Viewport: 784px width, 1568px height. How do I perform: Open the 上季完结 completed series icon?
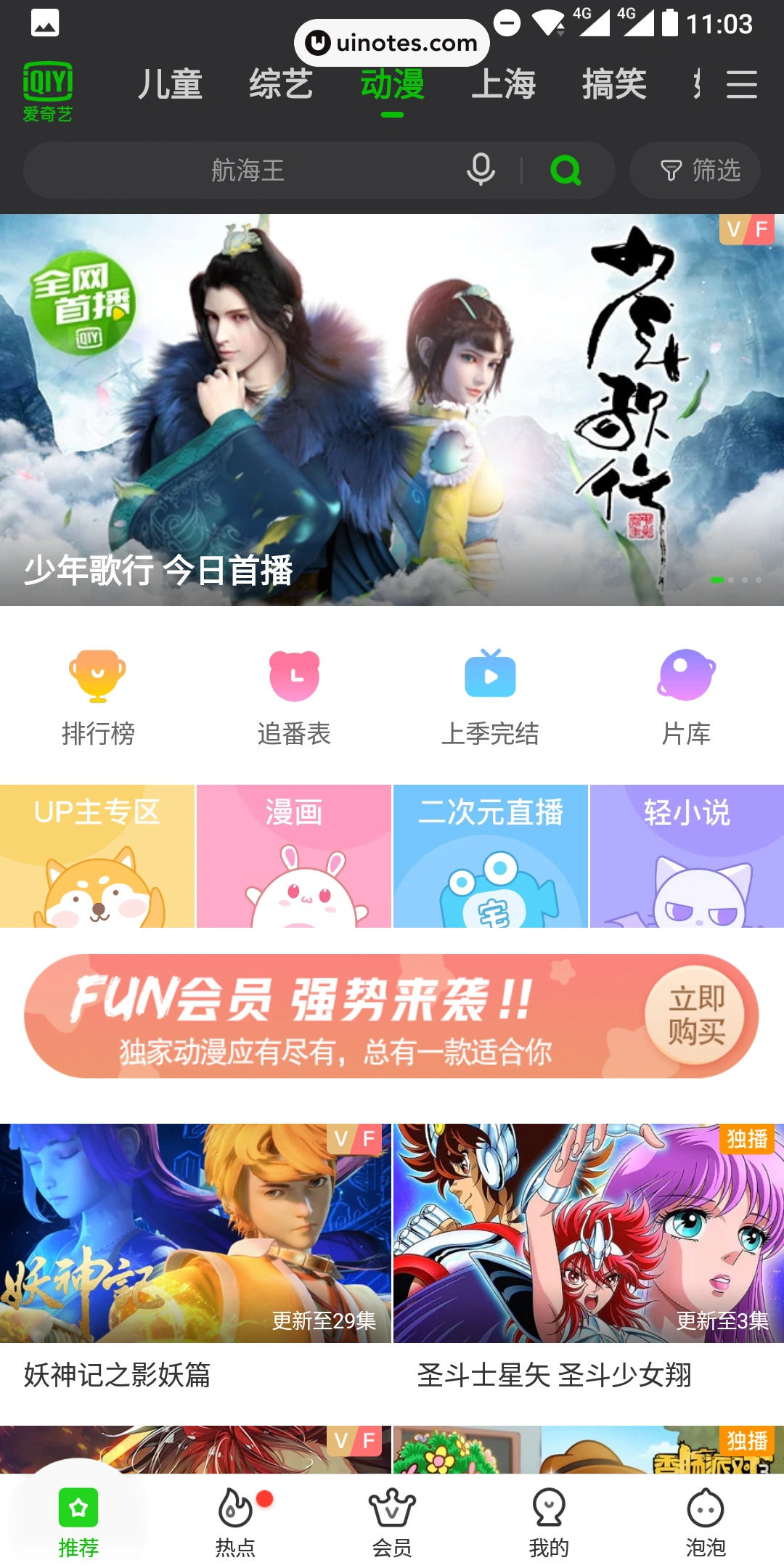(490, 693)
